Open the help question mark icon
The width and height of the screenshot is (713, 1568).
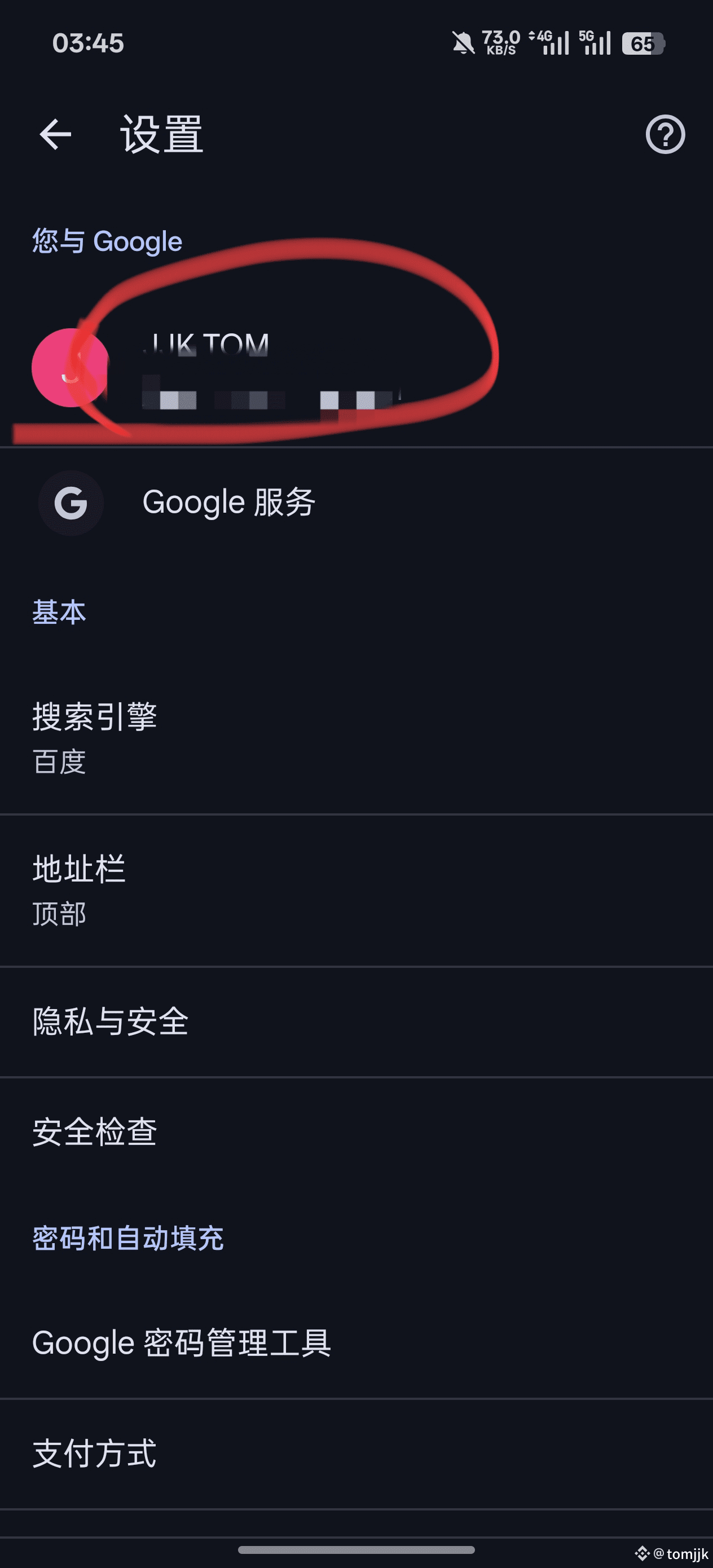click(x=665, y=134)
